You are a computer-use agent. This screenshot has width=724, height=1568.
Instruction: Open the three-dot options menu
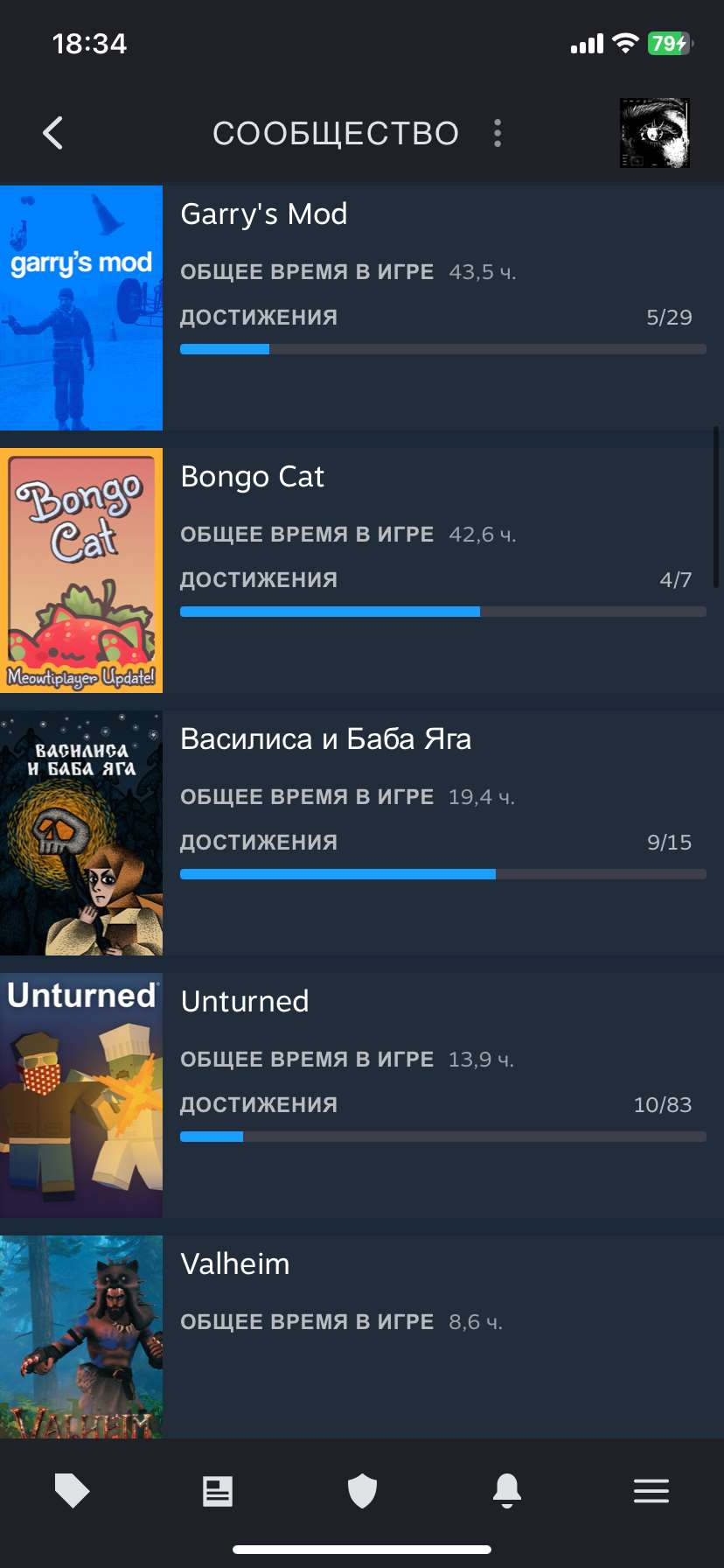click(497, 133)
